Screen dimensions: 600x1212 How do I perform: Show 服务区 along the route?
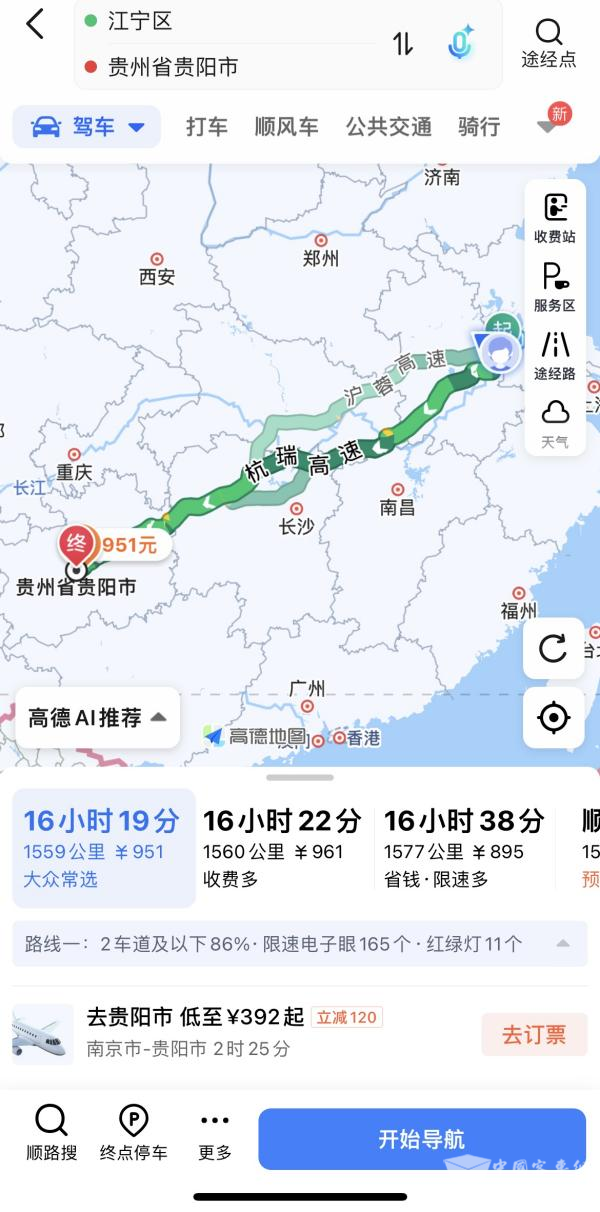(554, 287)
